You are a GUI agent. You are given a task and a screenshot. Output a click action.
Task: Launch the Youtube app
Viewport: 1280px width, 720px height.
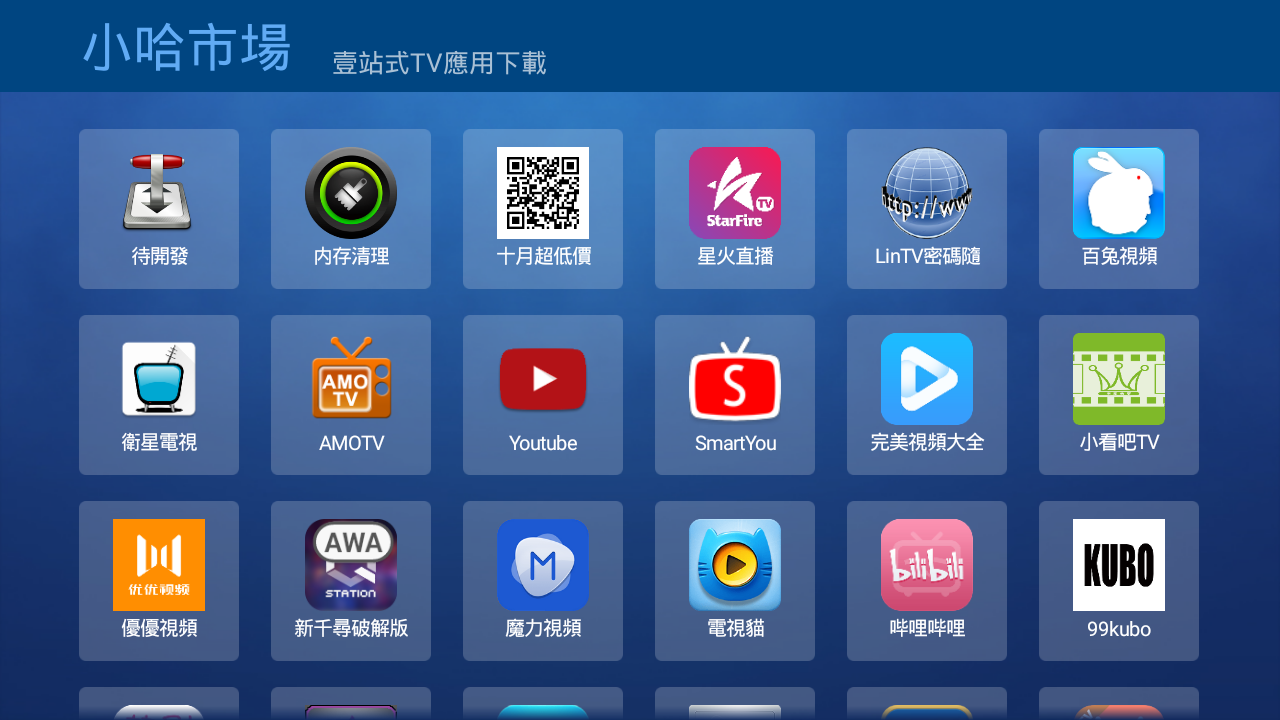point(543,394)
